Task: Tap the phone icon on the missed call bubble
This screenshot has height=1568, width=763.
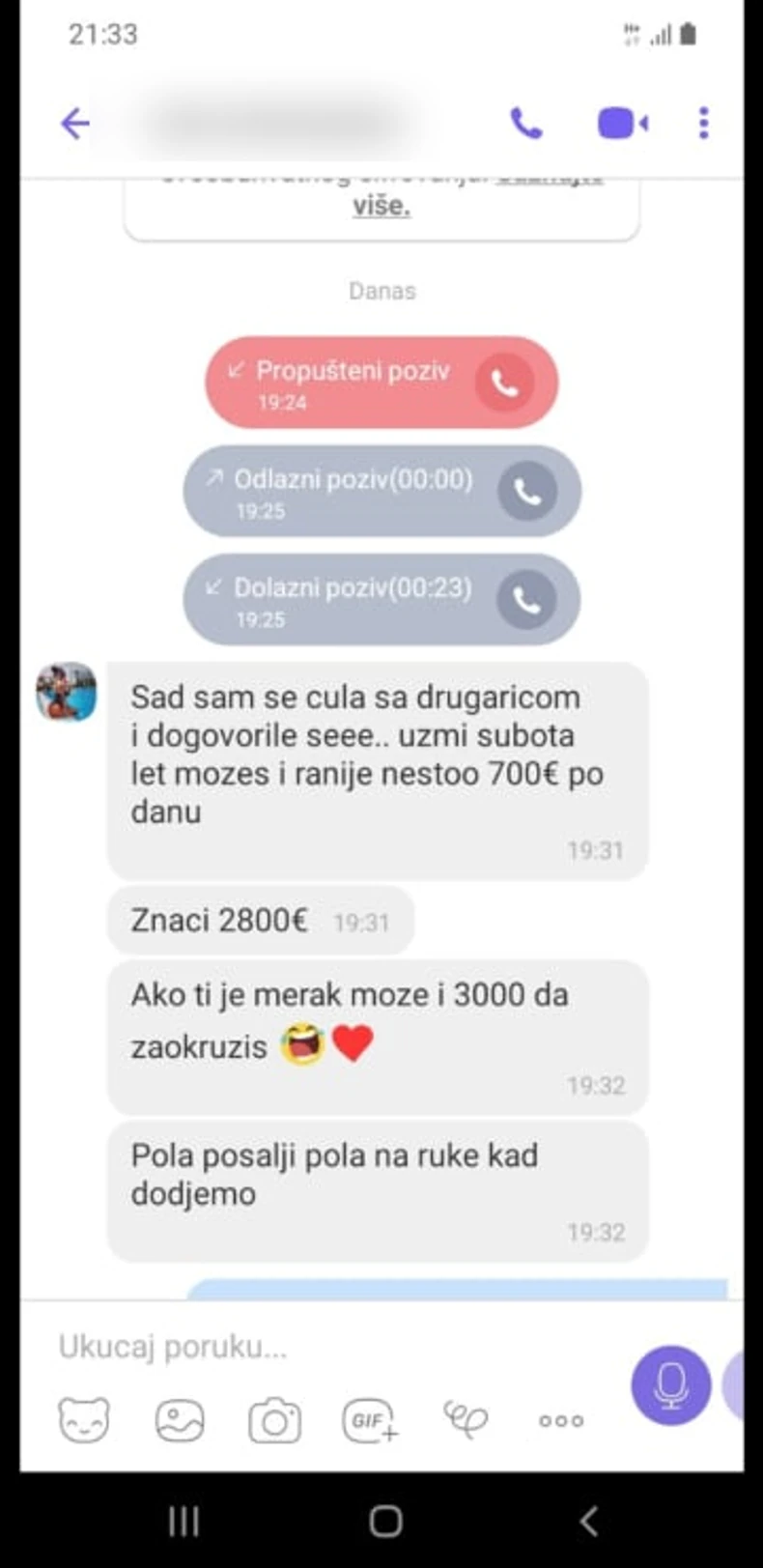Action: point(504,383)
